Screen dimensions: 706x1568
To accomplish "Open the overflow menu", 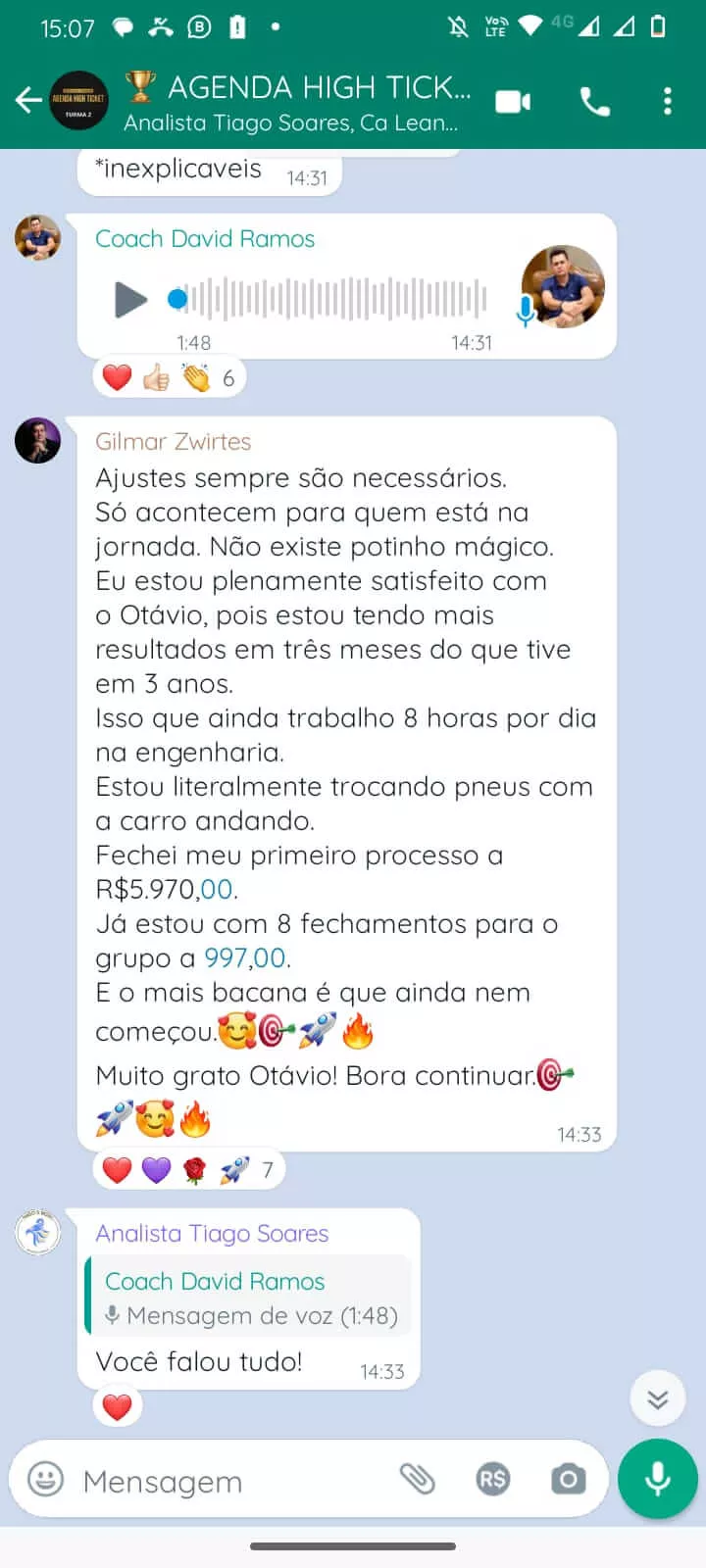I will (668, 101).
